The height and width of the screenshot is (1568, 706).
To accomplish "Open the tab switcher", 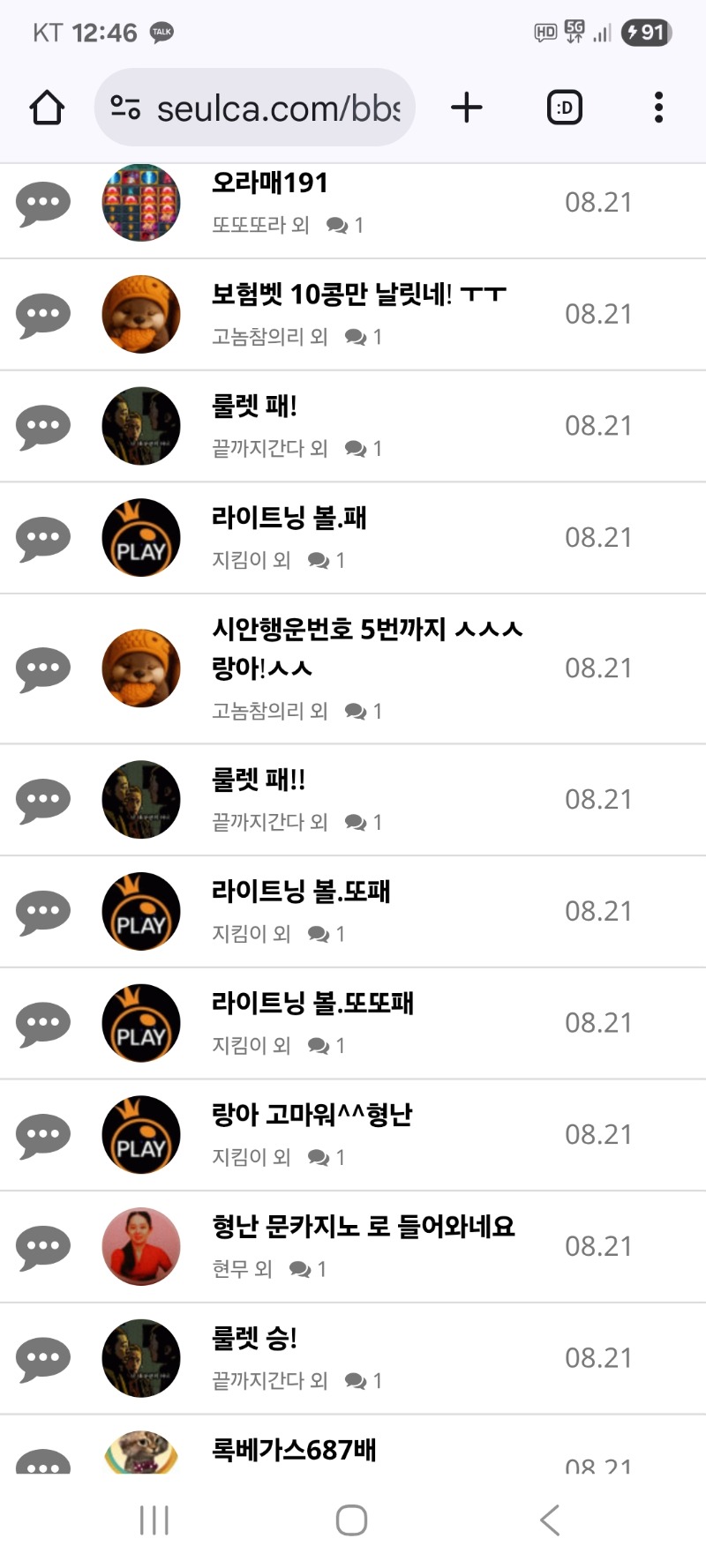I will click(565, 108).
